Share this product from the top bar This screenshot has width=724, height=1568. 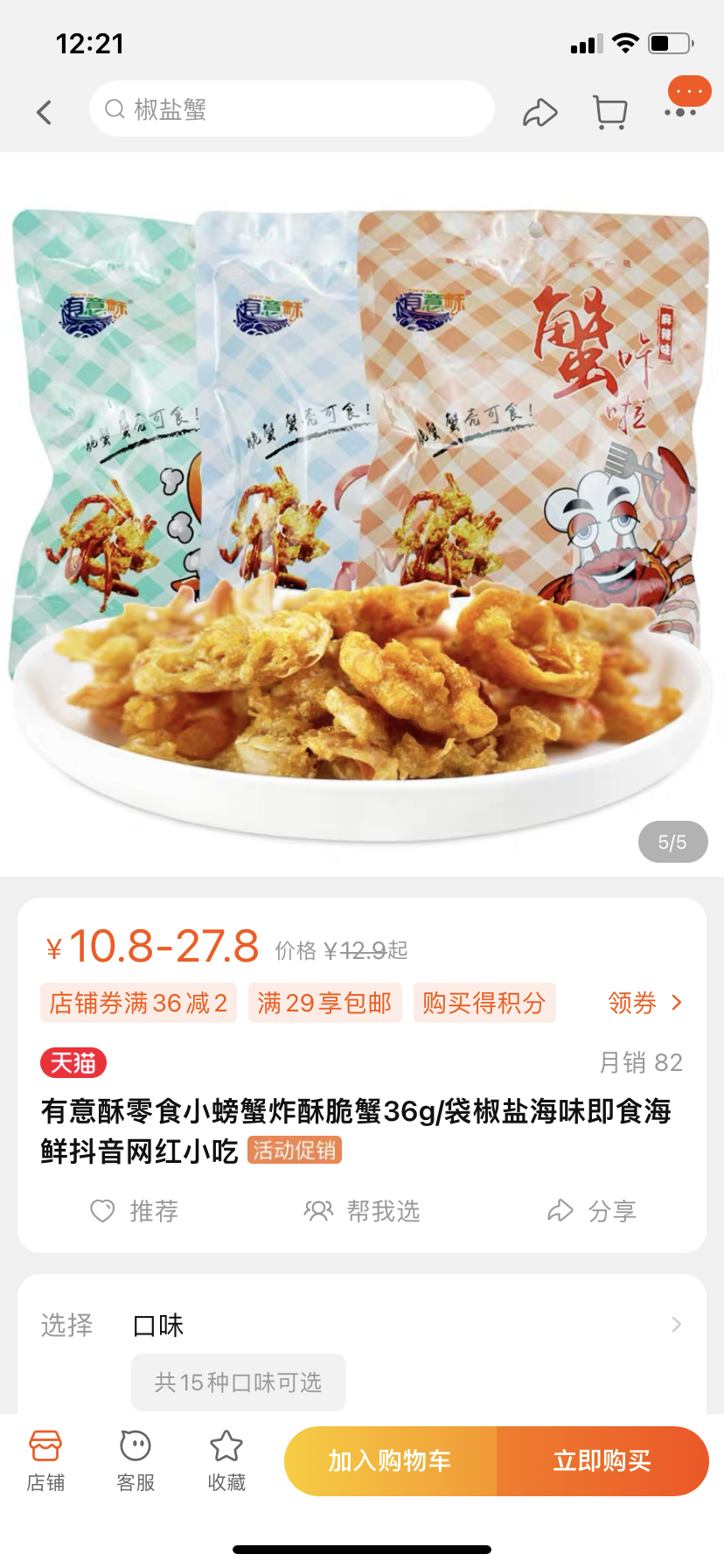tap(540, 112)
